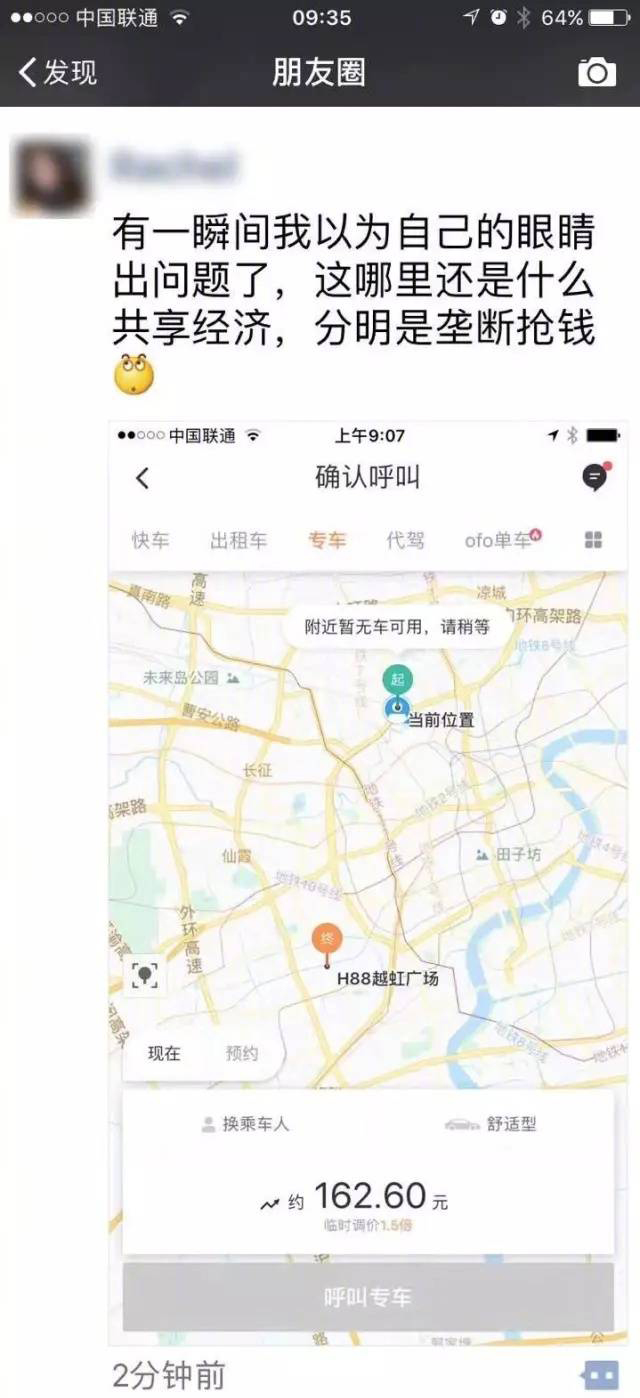Open the camera to post a moment

[x=597, y=72]
